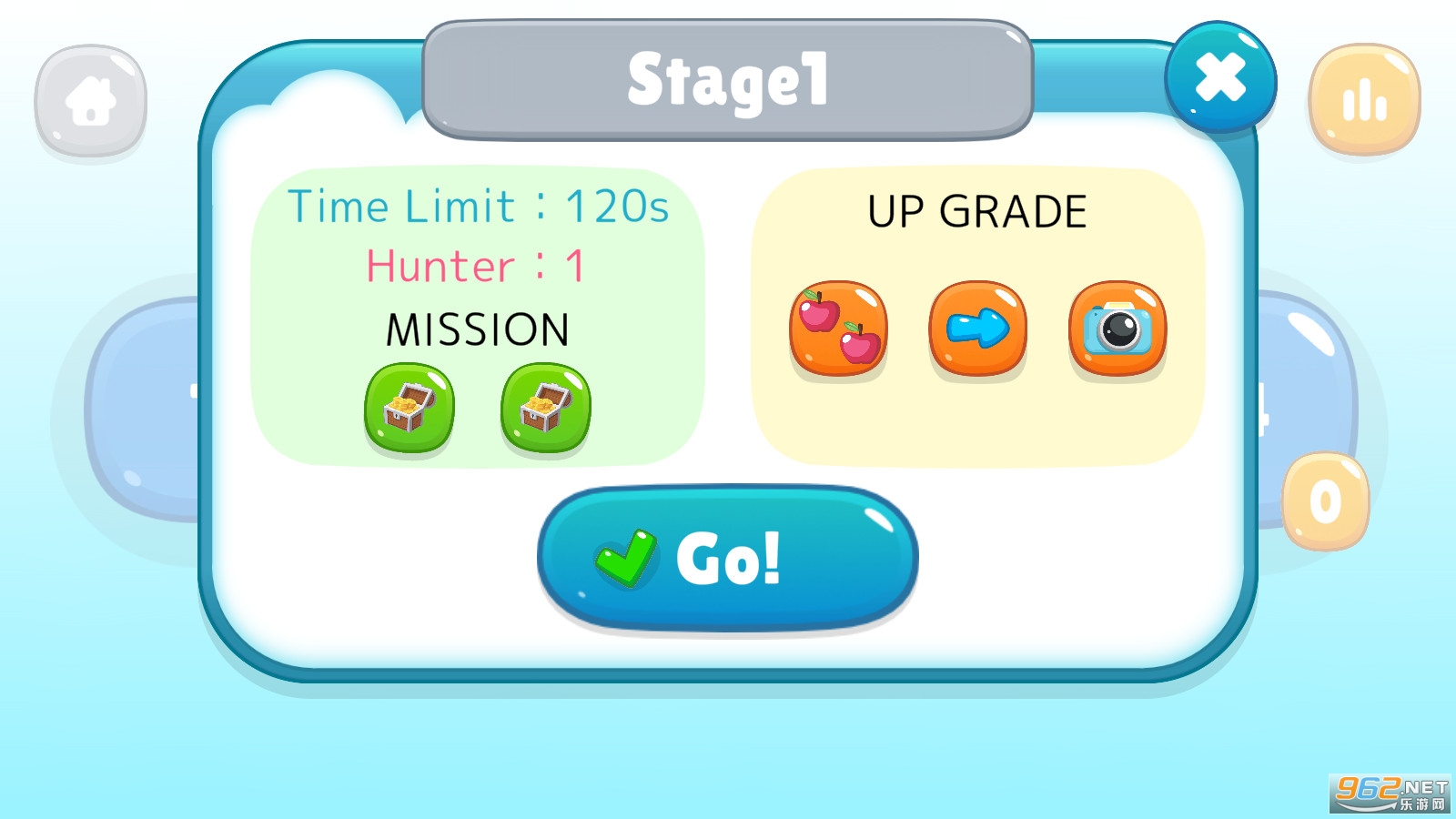Go to the home screen

pyautogui.click(x=90, y=100)
